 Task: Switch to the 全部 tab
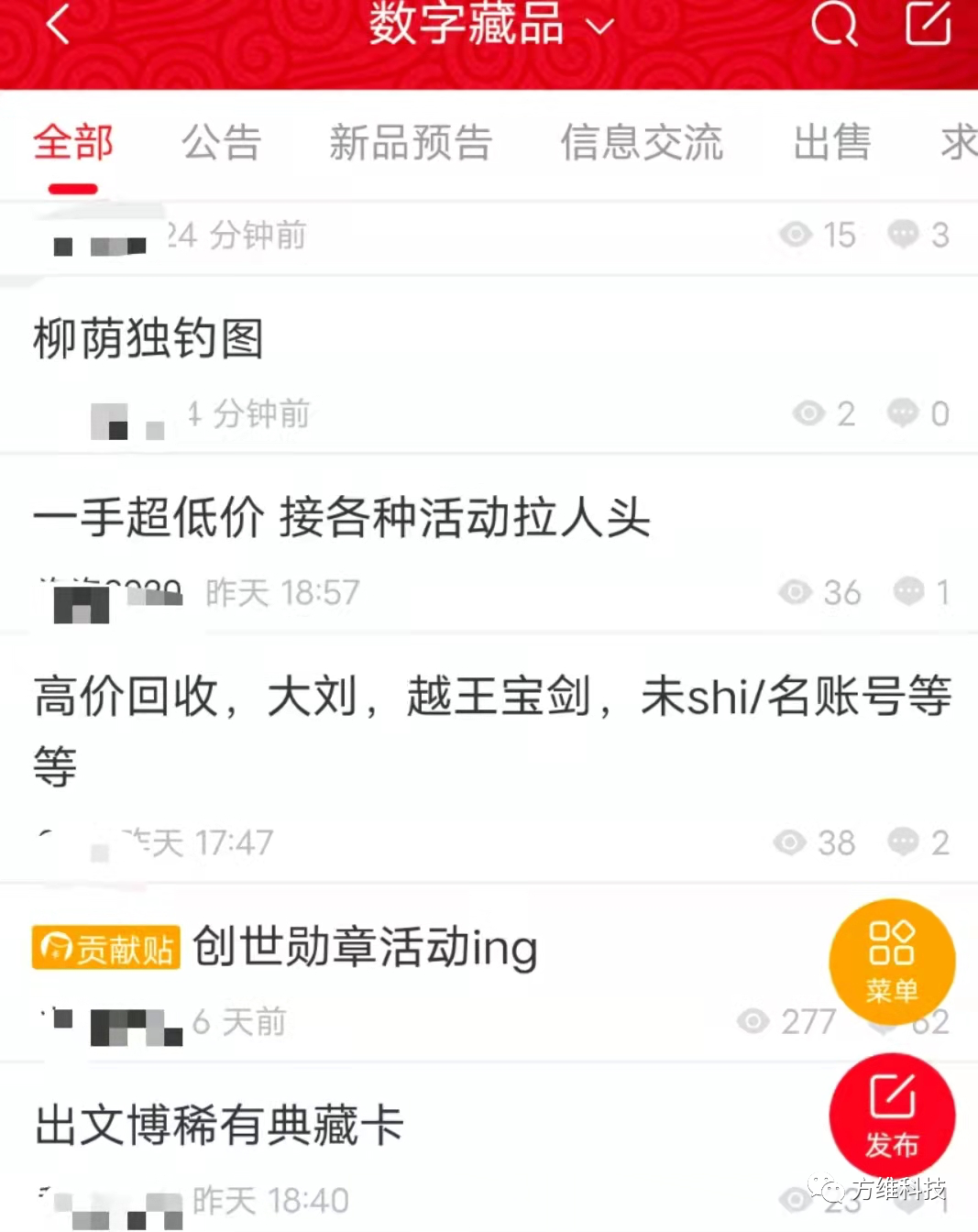[x=73, y=144]
